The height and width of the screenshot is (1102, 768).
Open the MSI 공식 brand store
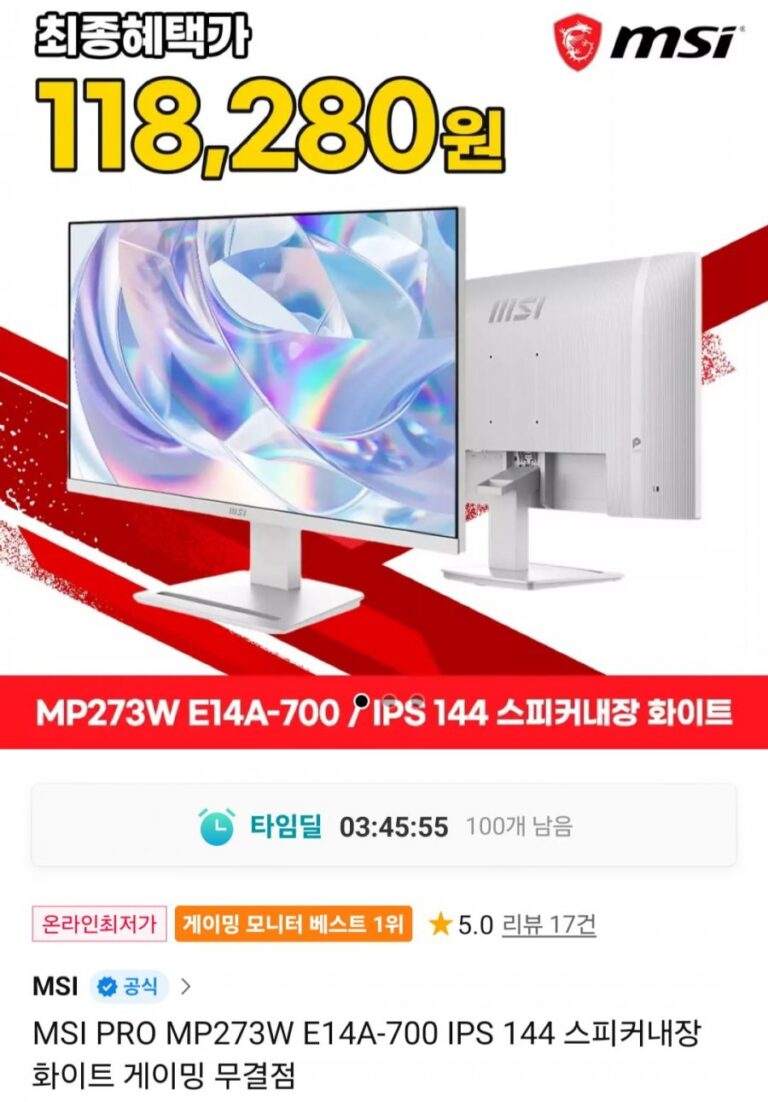coord(112,986)
